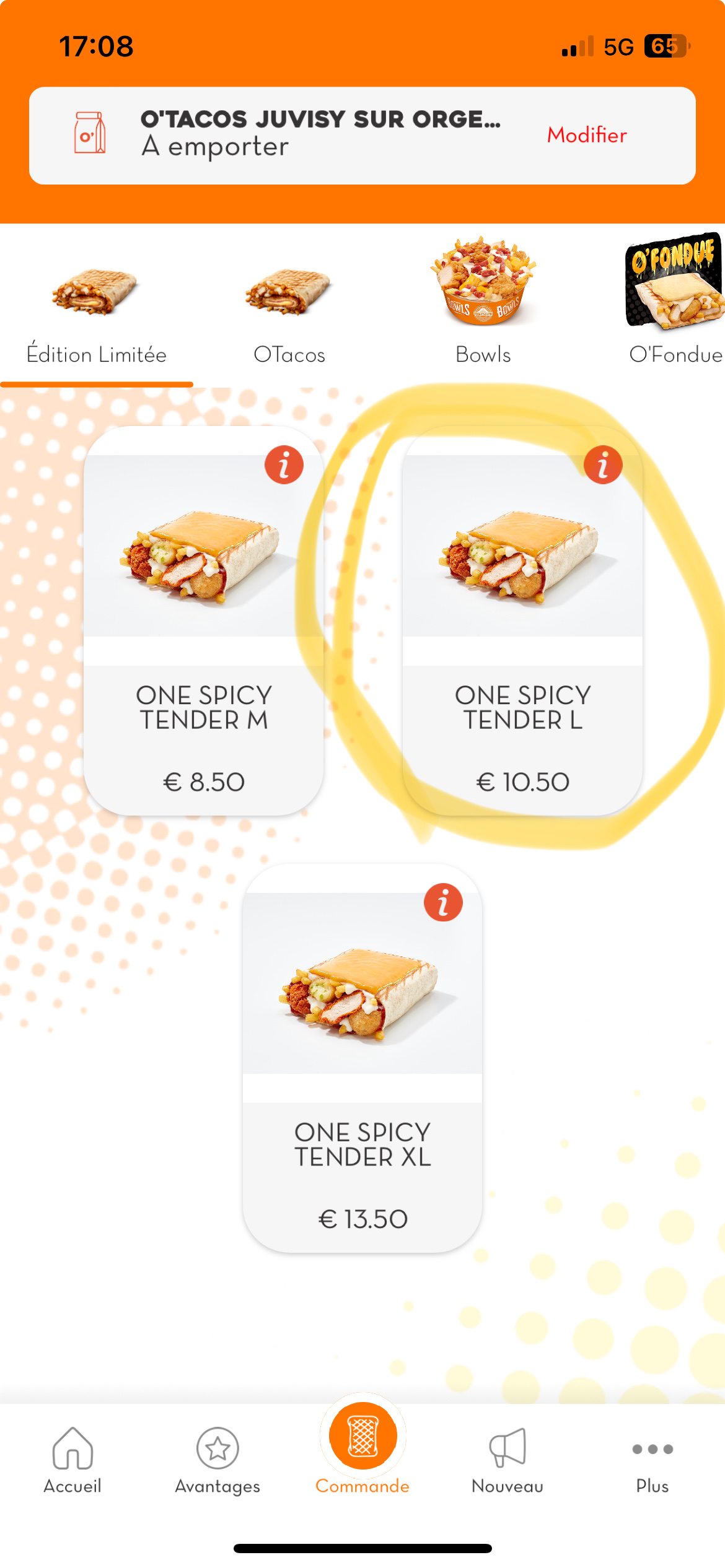Tap Modifier to change the restaurant
This screenshot has width=725, height=1568.
pyautogui.click(x=586, y=135)
